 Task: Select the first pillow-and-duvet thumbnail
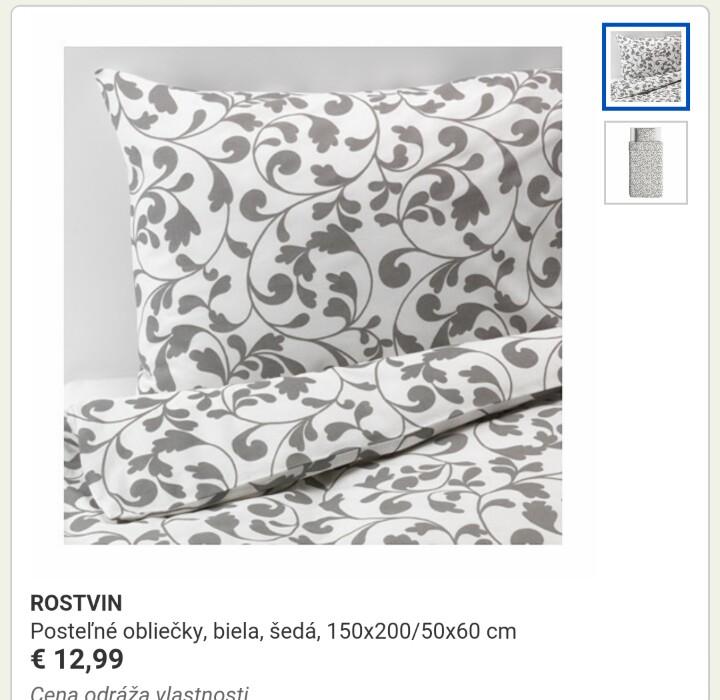click(646, 67)
